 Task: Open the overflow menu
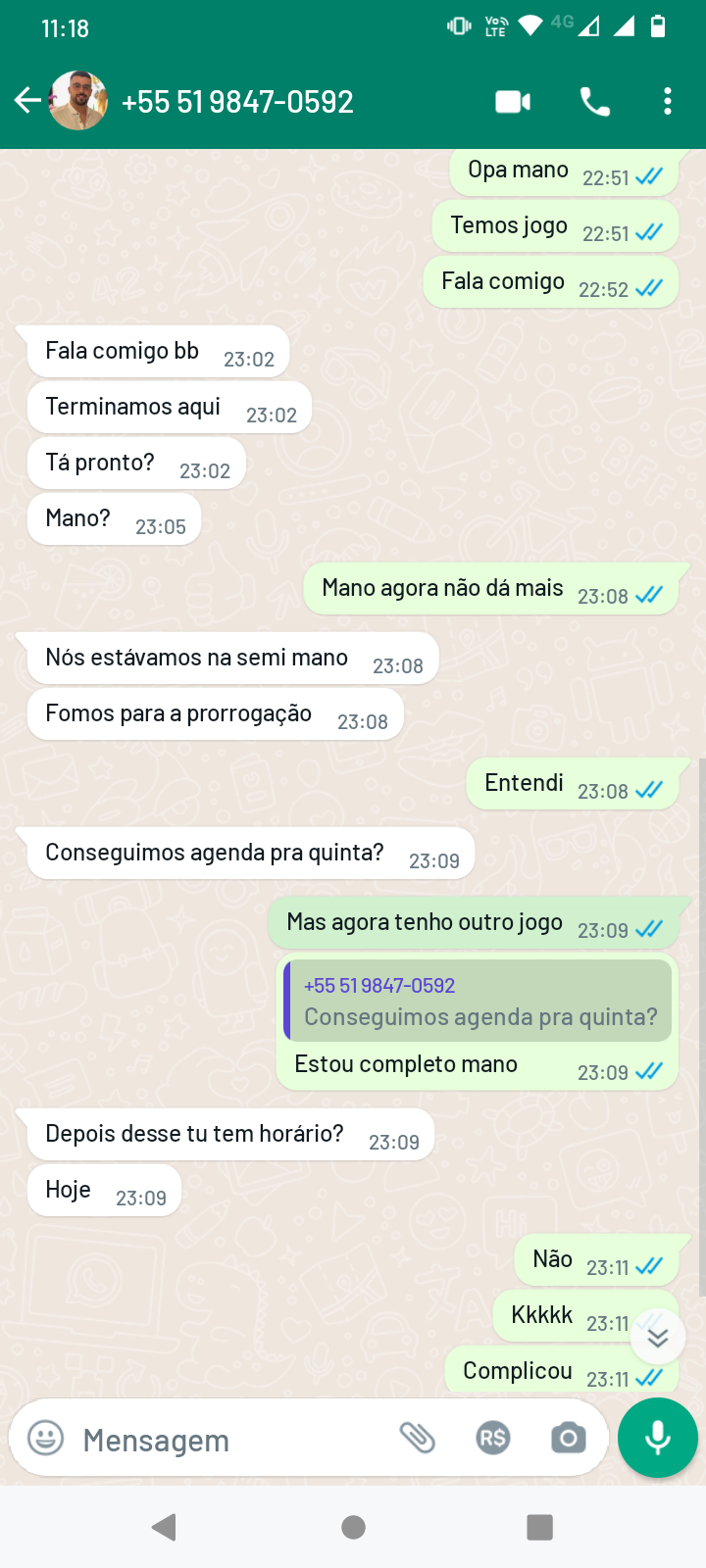[668, 102]
